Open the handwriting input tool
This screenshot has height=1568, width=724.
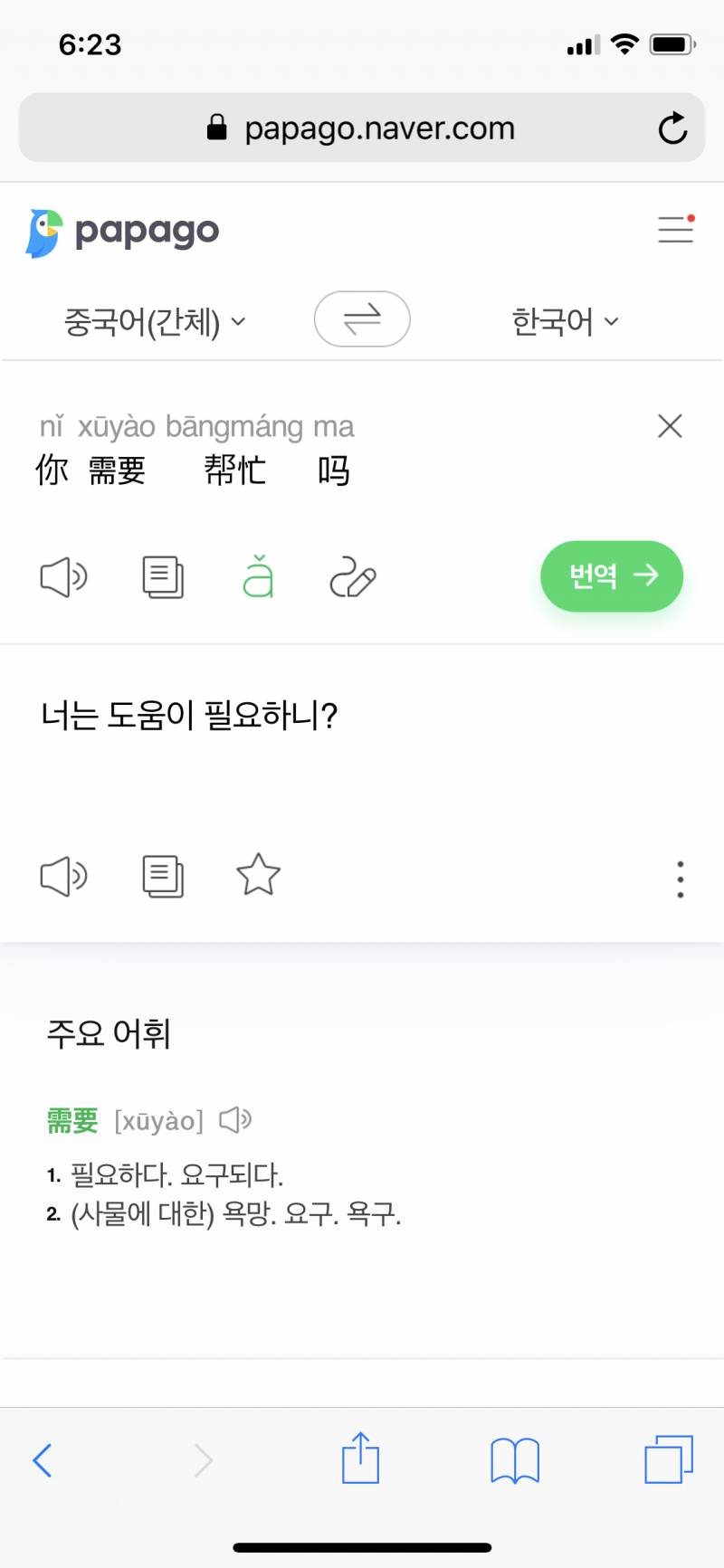pyautogui.click(x=351, y=576)
